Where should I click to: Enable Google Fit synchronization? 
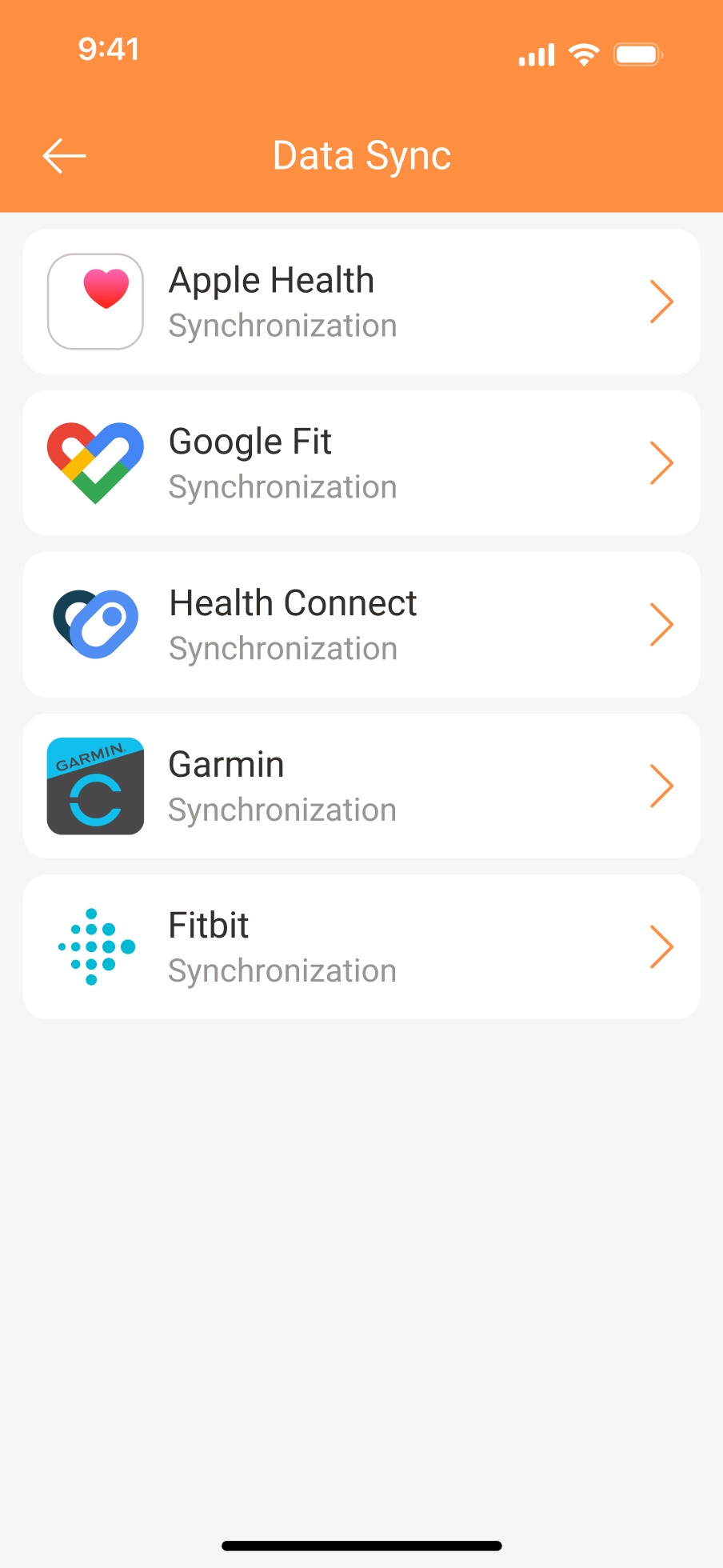(361, 462)
